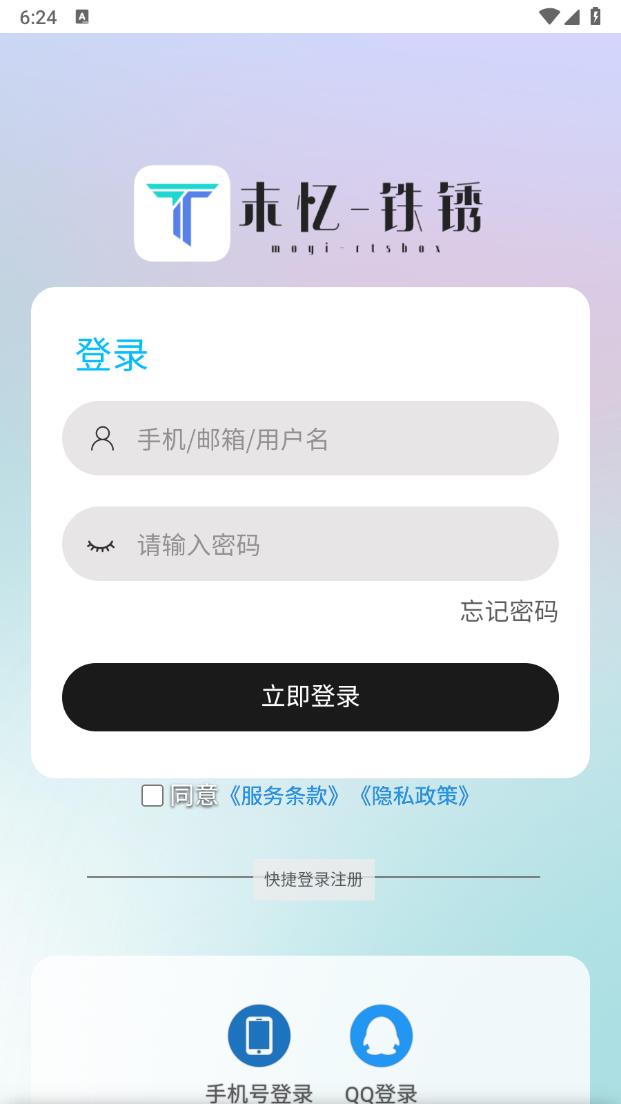Viewport: 621px width, 1104px height.
Task: Tap the 手机/邮箱/用户名 input field
Action: pos(340,439)
